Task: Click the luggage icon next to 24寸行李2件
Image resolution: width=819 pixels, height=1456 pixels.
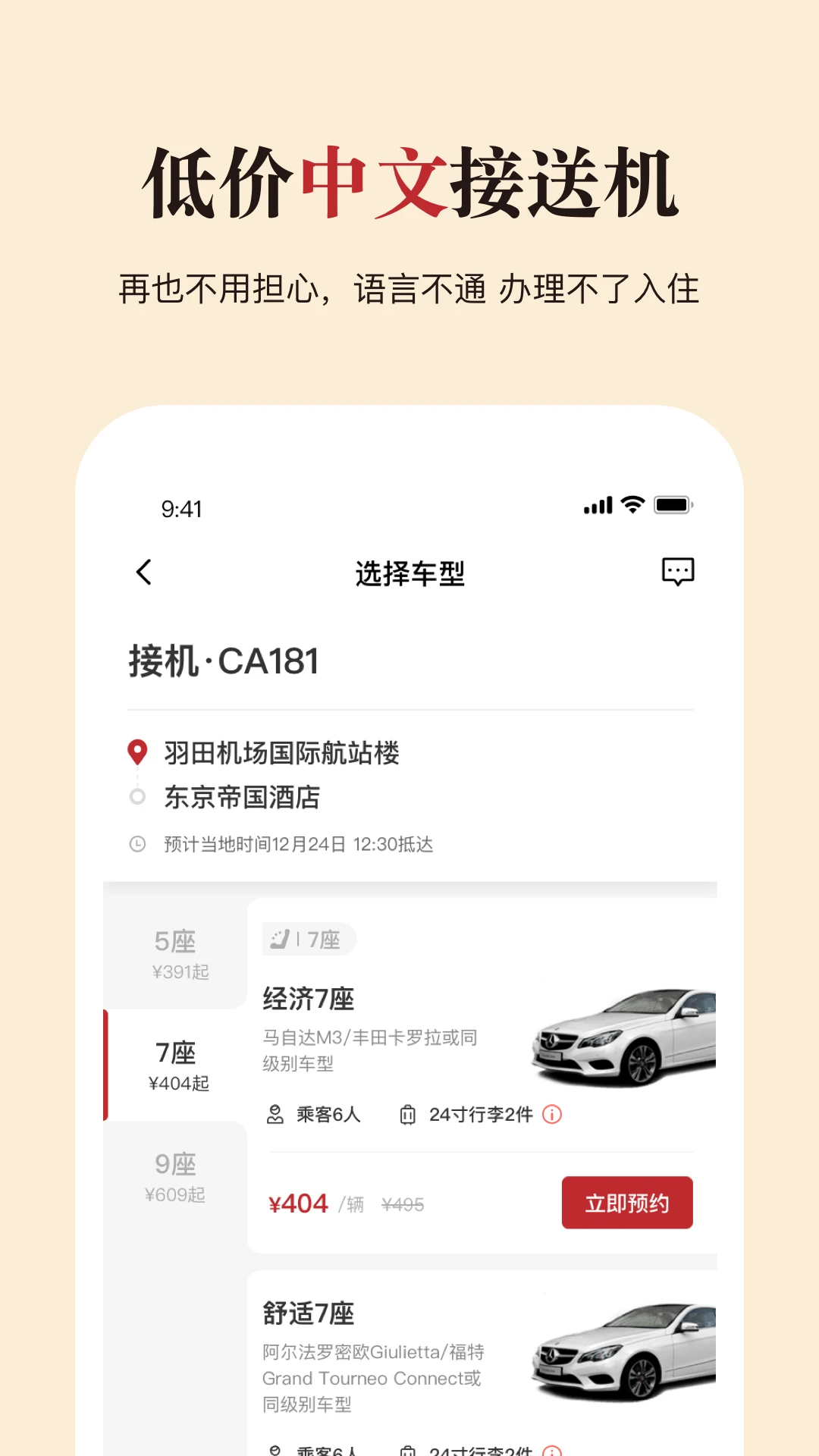Action: tap(407, 1114)
